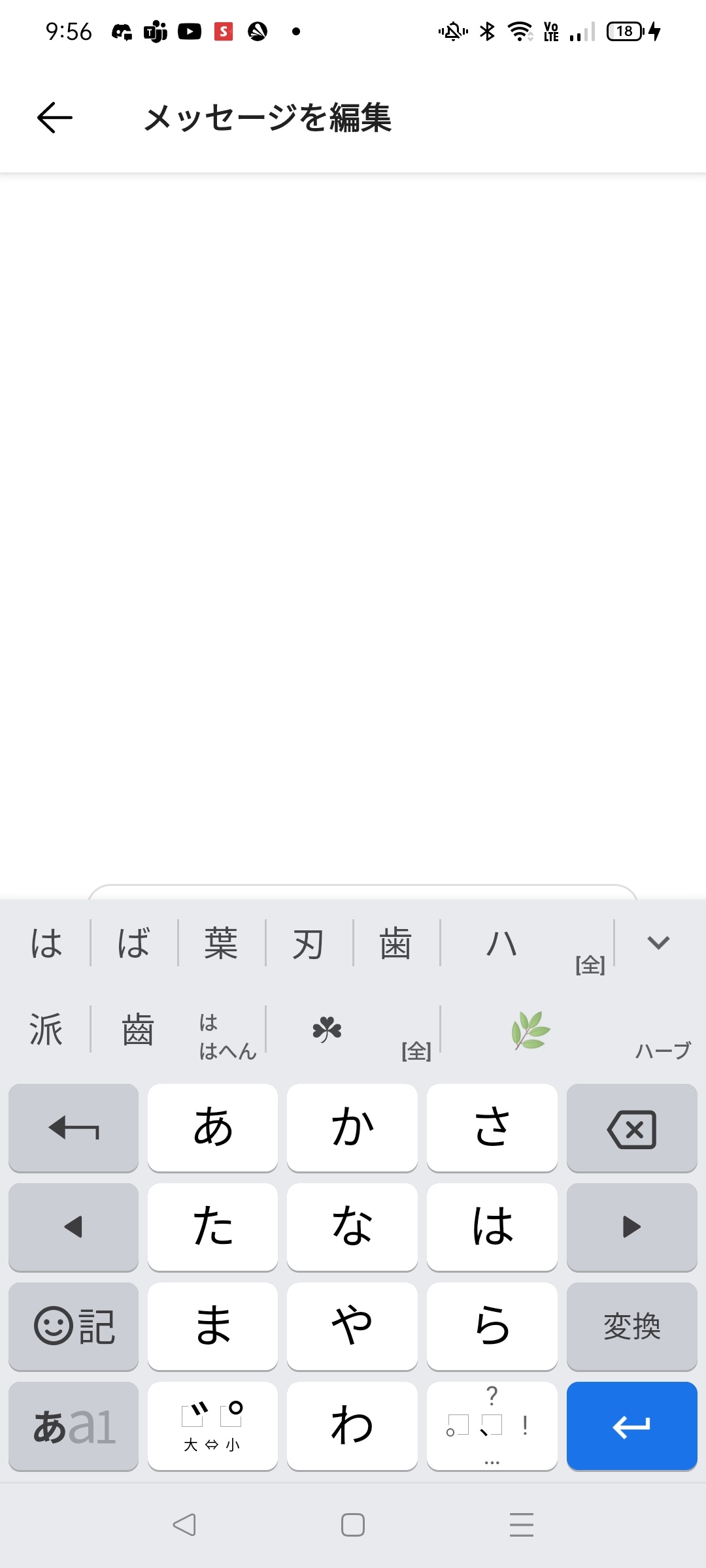The height and width of the screenshot is (1568, 706).
Task: Select the 葉 kanji suggestion
Action: click(221, 943)
